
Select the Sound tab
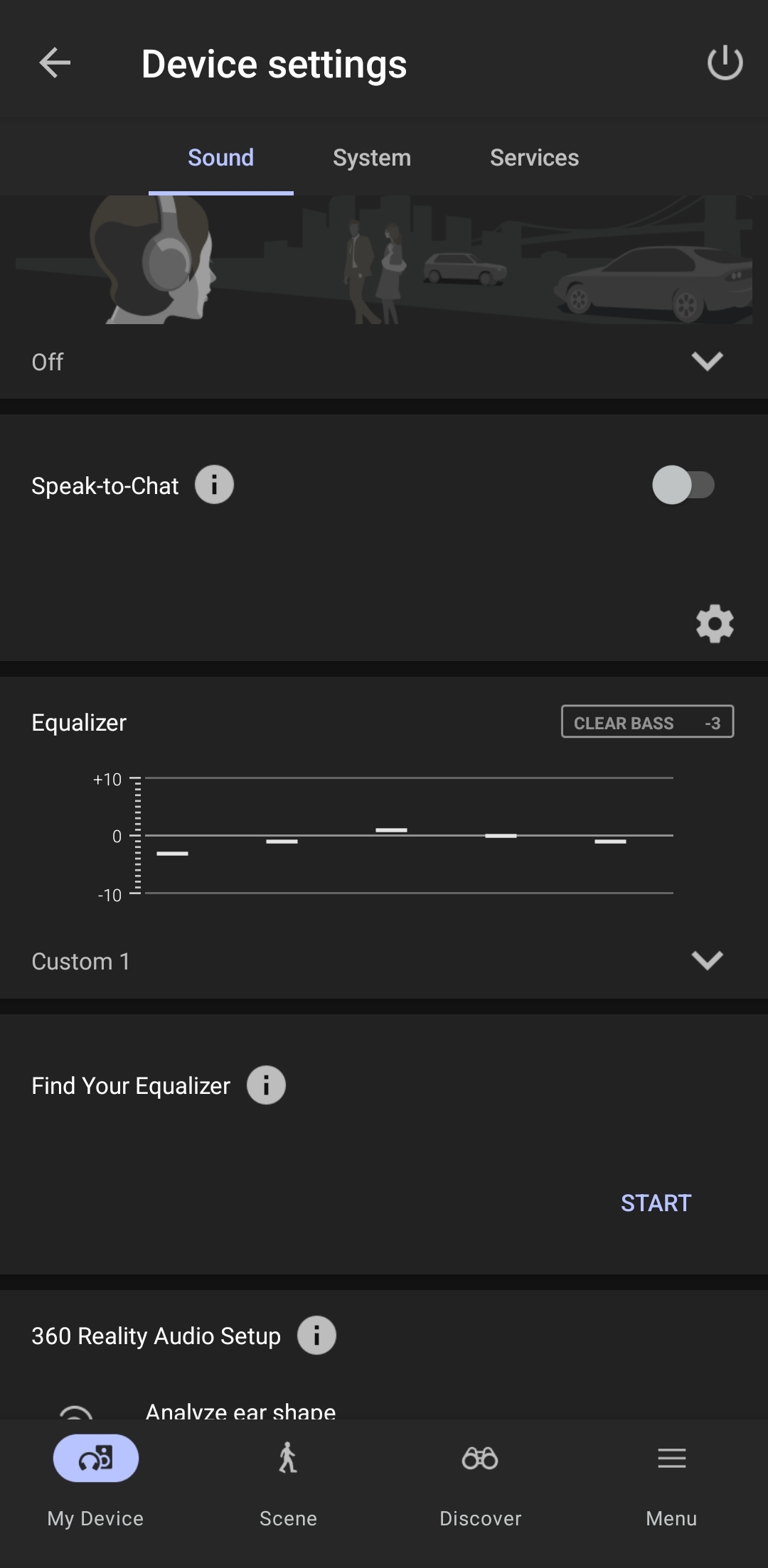pyautogui.click(x=220, y=158)
